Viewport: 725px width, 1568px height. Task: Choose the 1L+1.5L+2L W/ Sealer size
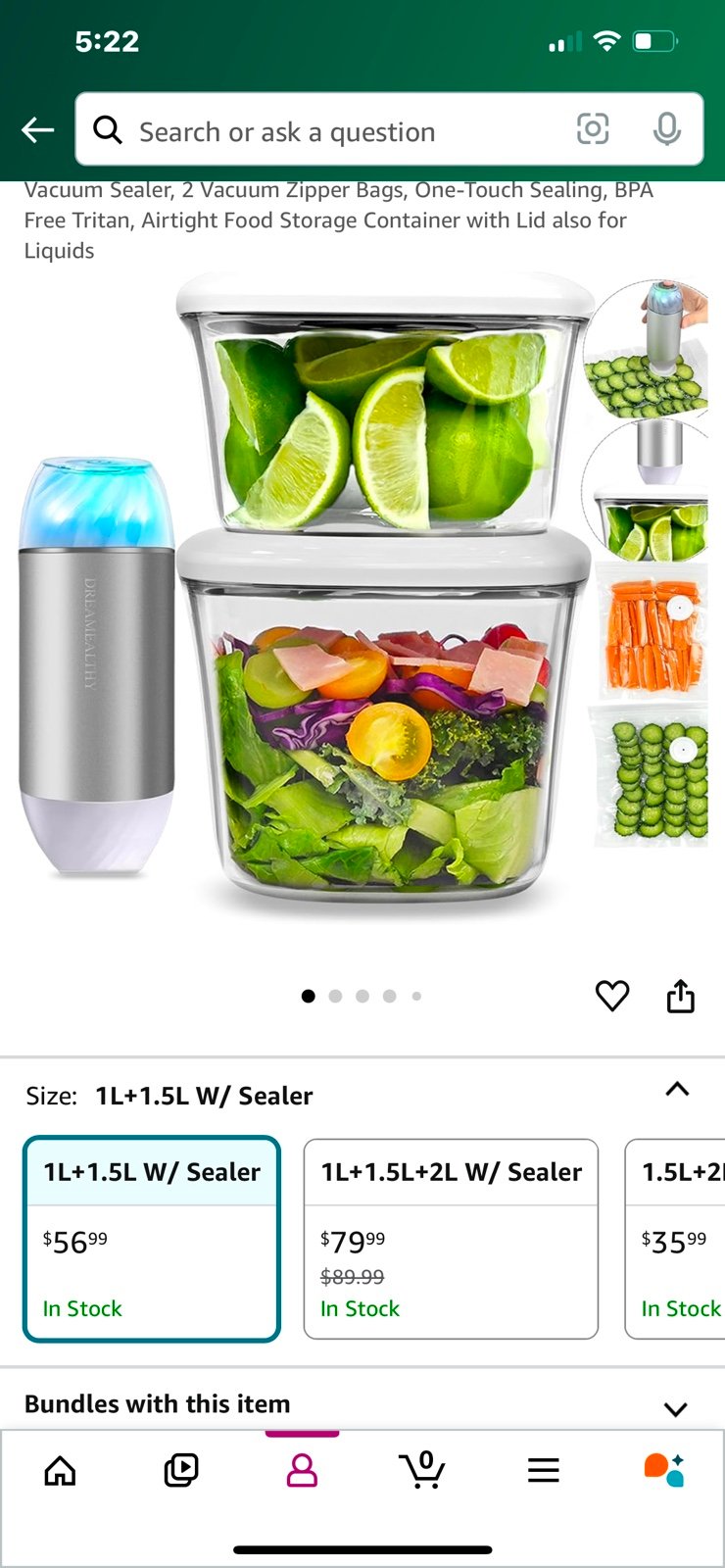point(451,1239)
